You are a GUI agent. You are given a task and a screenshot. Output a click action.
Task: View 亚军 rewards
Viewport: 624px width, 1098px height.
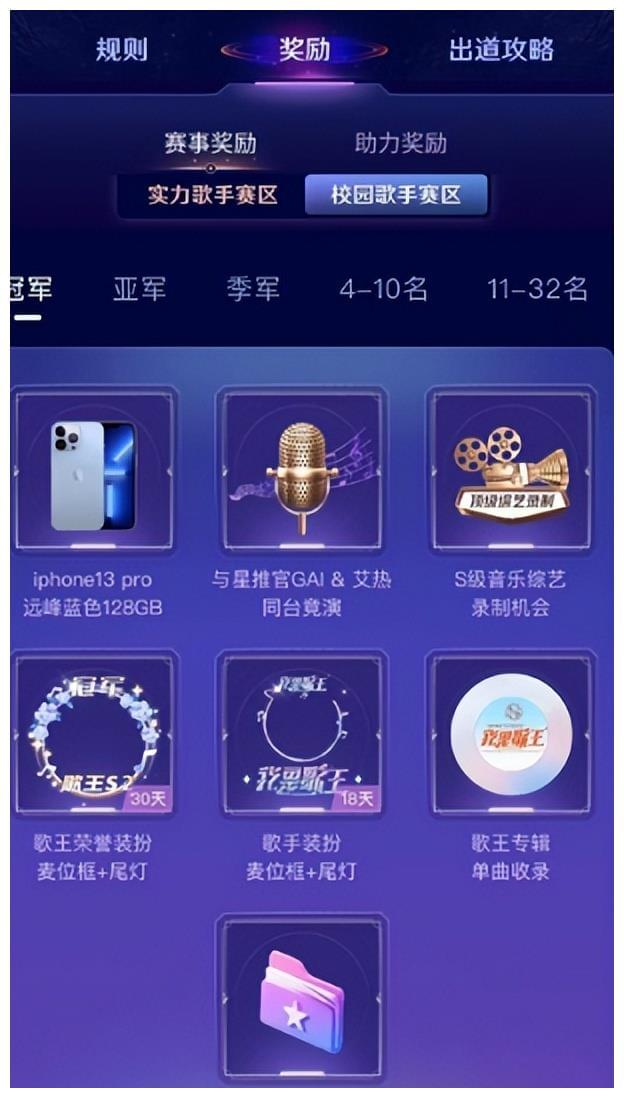(139, 288)
